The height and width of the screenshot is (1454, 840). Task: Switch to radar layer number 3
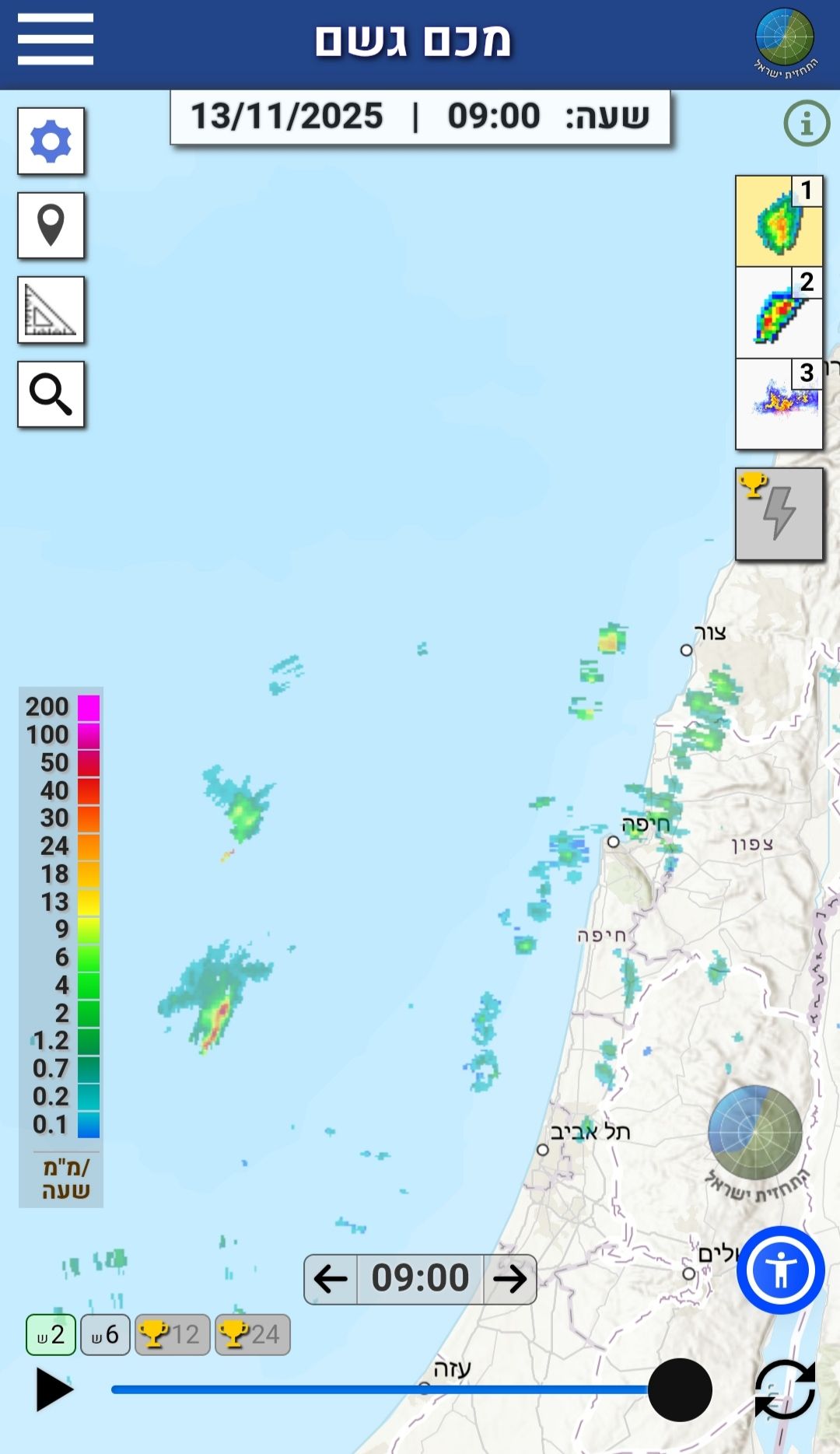[779, 404]
